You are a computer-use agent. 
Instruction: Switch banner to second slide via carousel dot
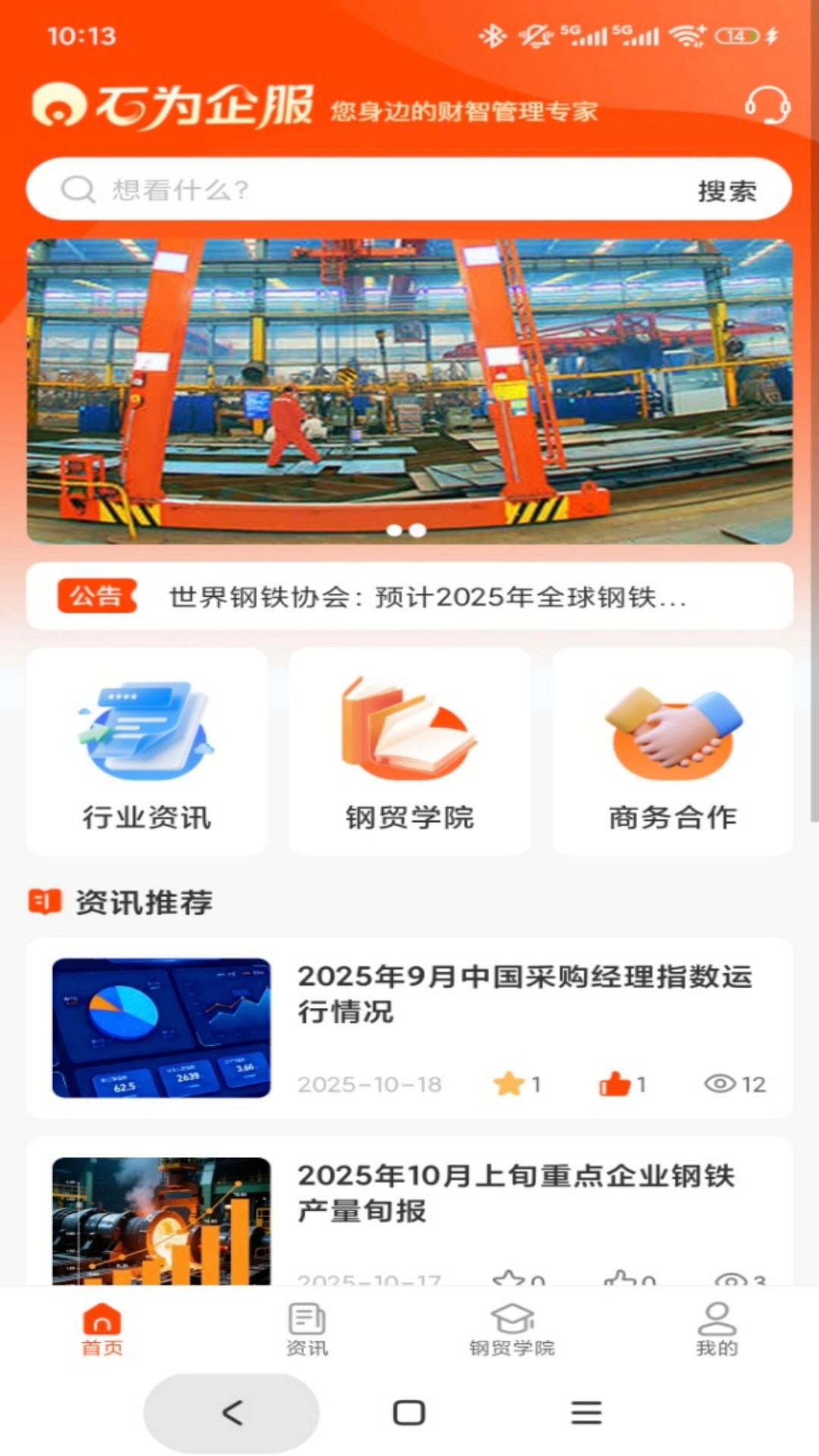417,532
